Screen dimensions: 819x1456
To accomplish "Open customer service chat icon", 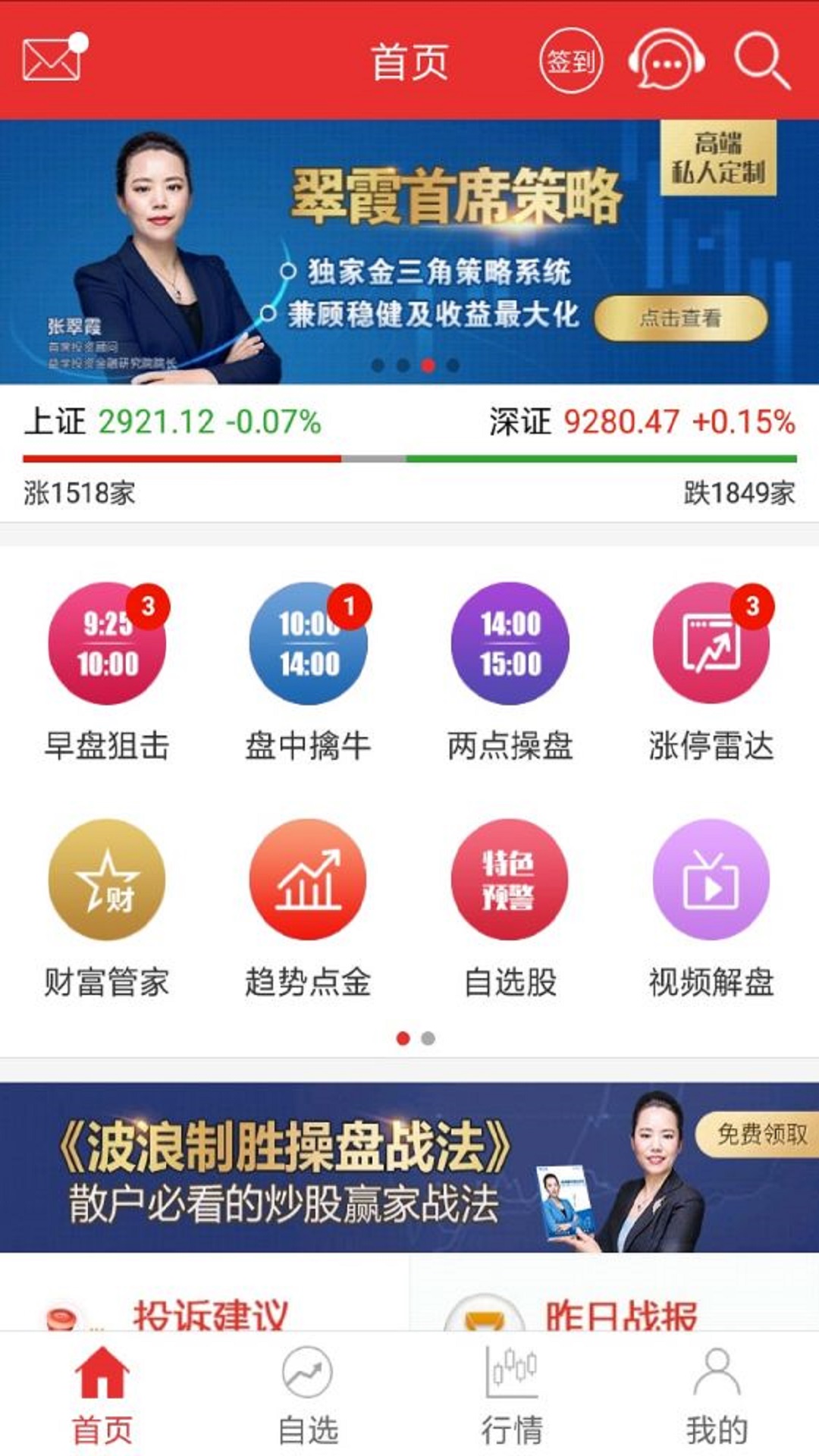I will point(667,61).
